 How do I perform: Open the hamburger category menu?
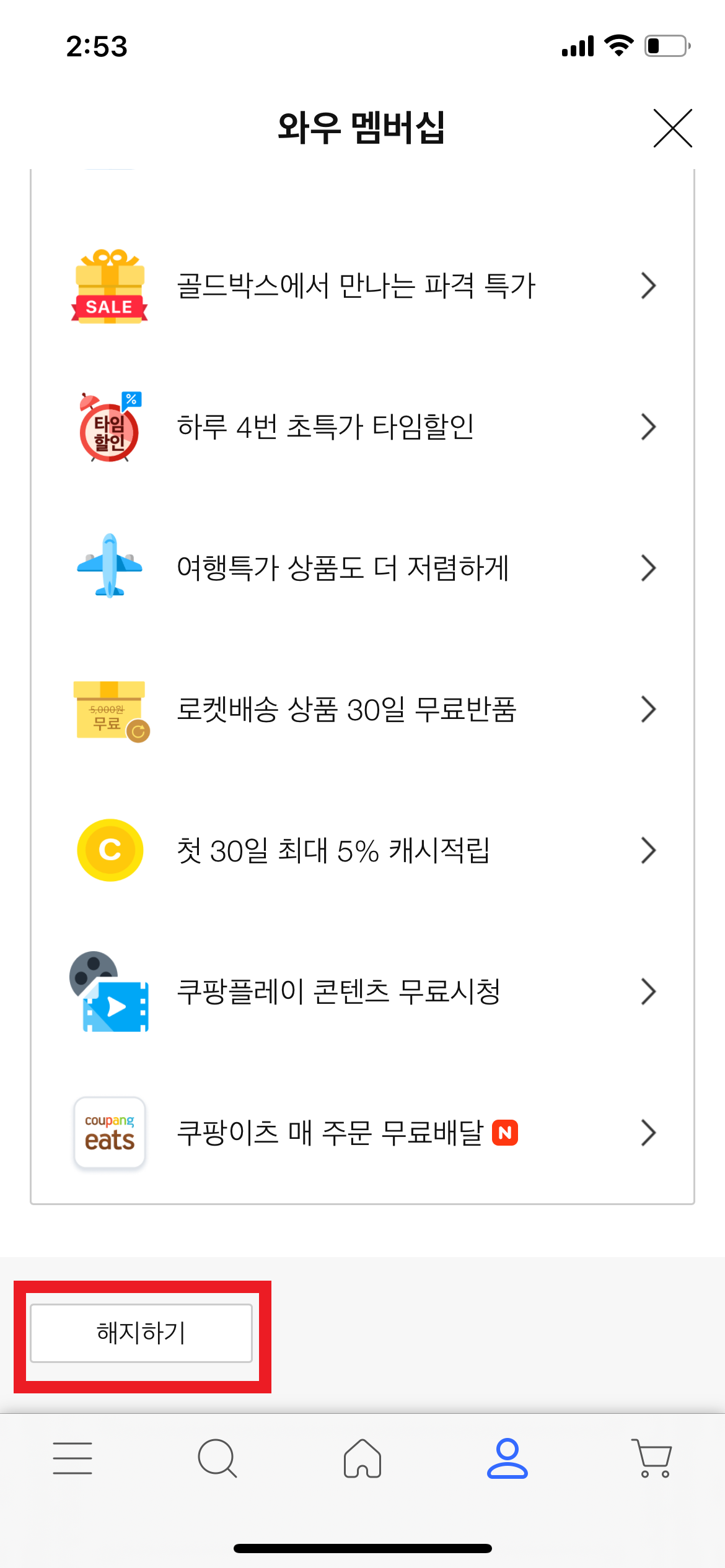(72, 1458)
